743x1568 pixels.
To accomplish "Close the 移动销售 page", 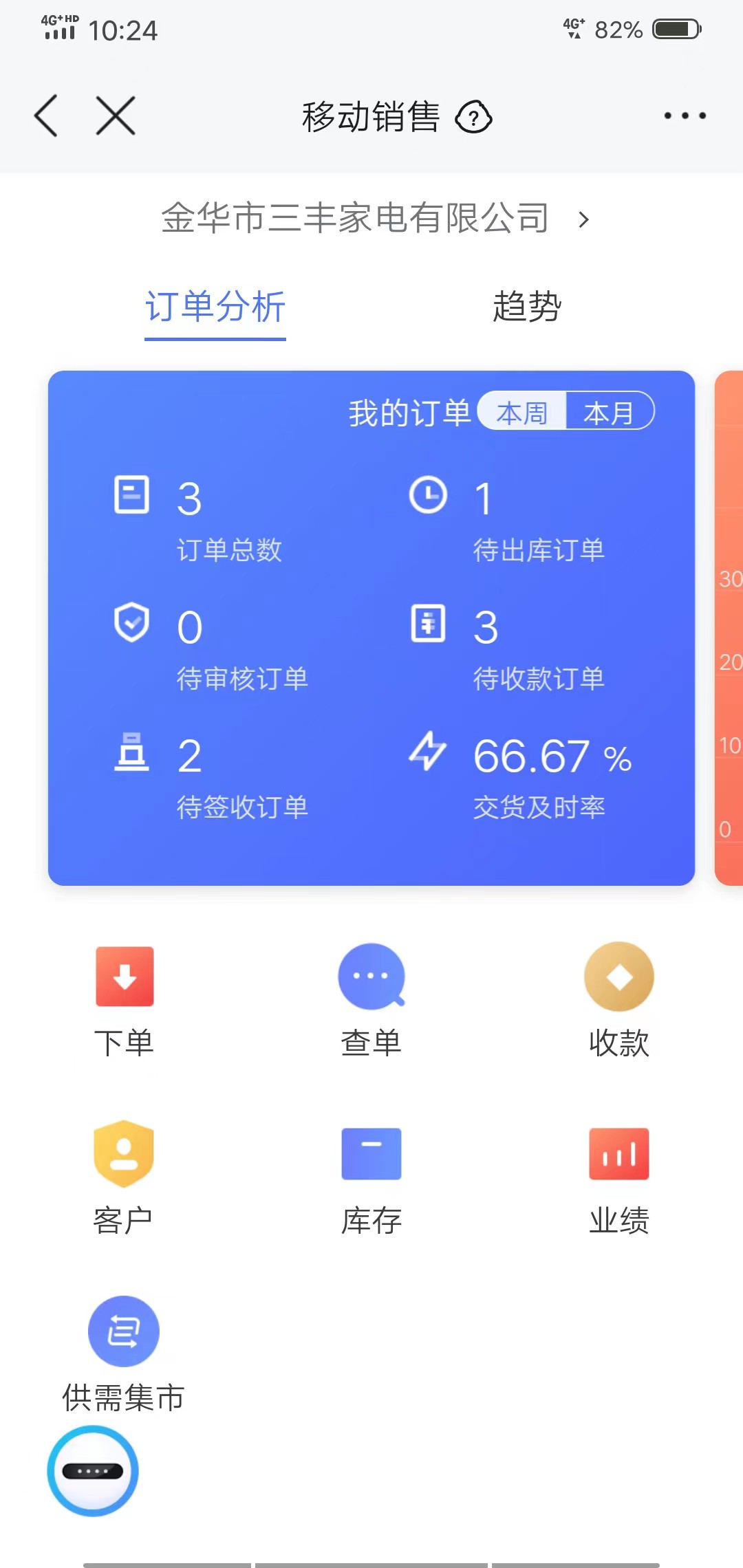I will pyautogui.click(x=116, y=116).
